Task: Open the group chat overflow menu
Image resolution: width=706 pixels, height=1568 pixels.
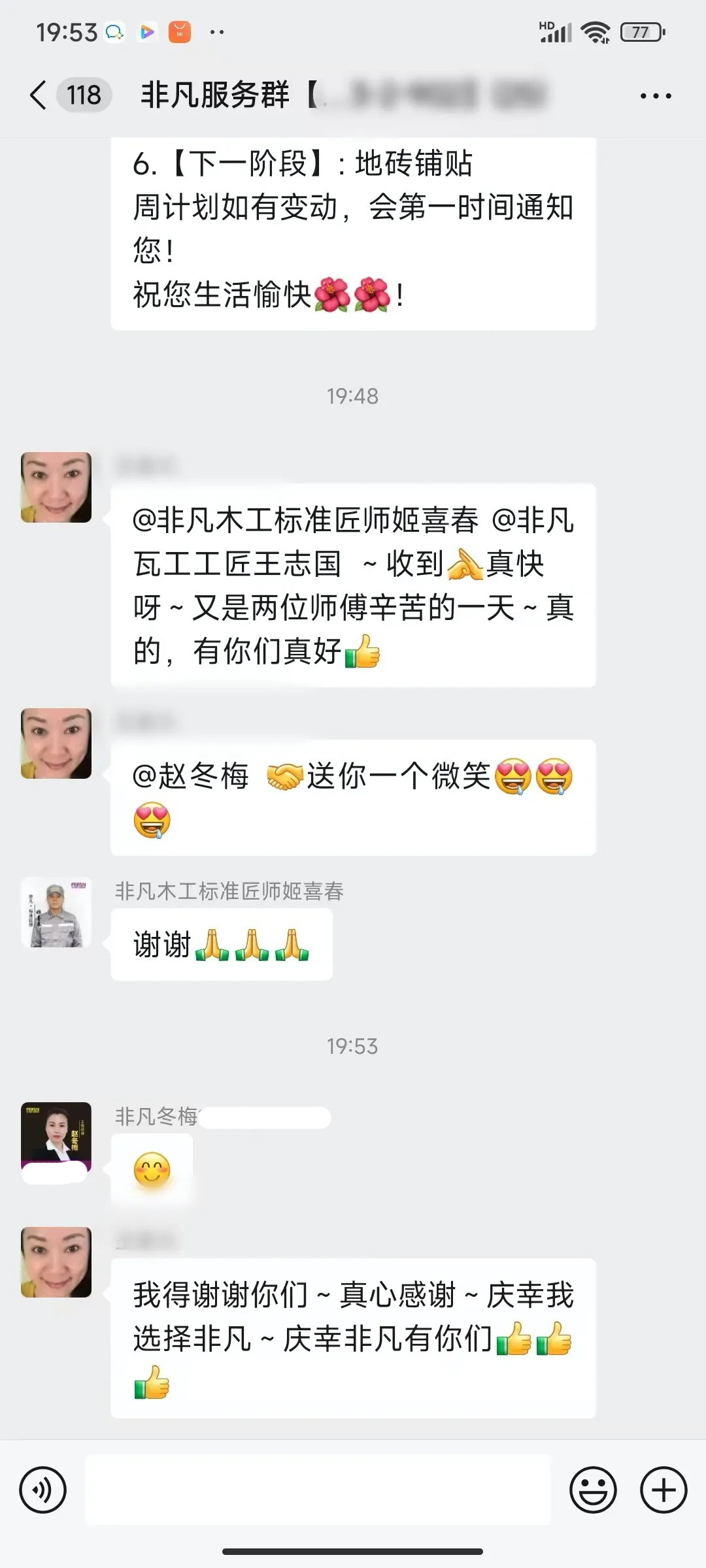Action: (x=655, y=96)
